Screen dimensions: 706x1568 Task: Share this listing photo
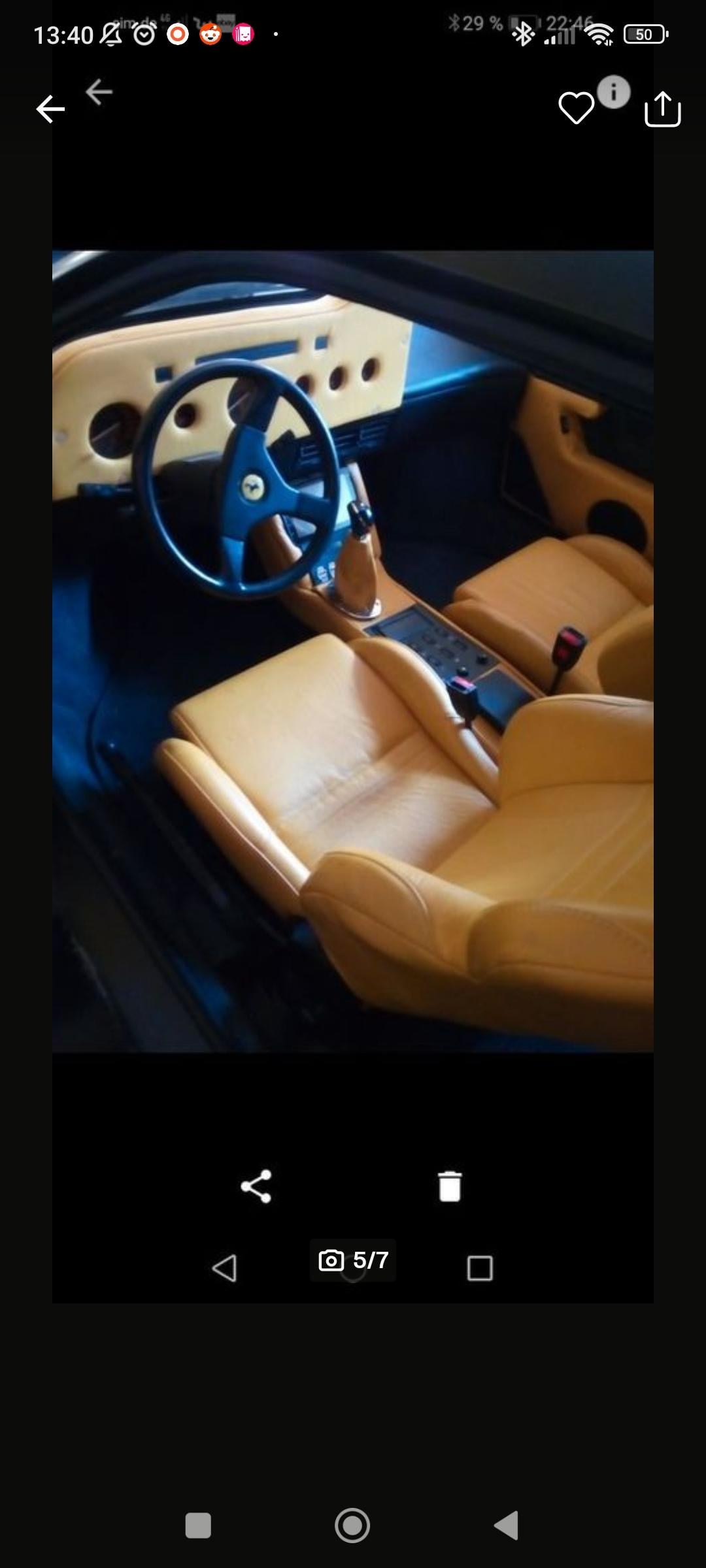click(662, 108)
